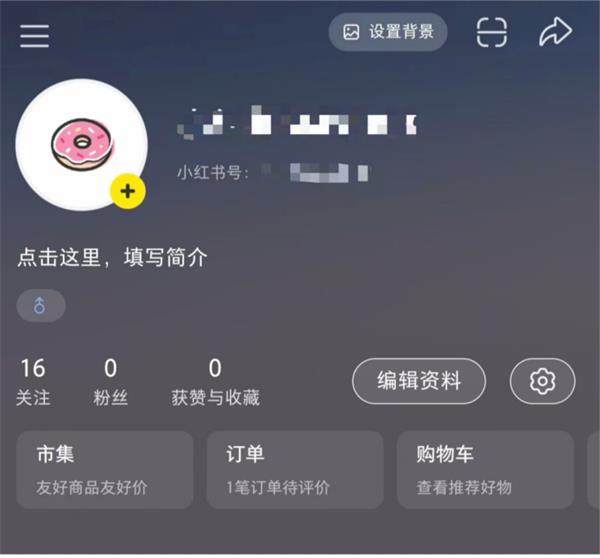The image size is (600, 558).
Task: Share this profile page
Action: (x=554, y=33)
